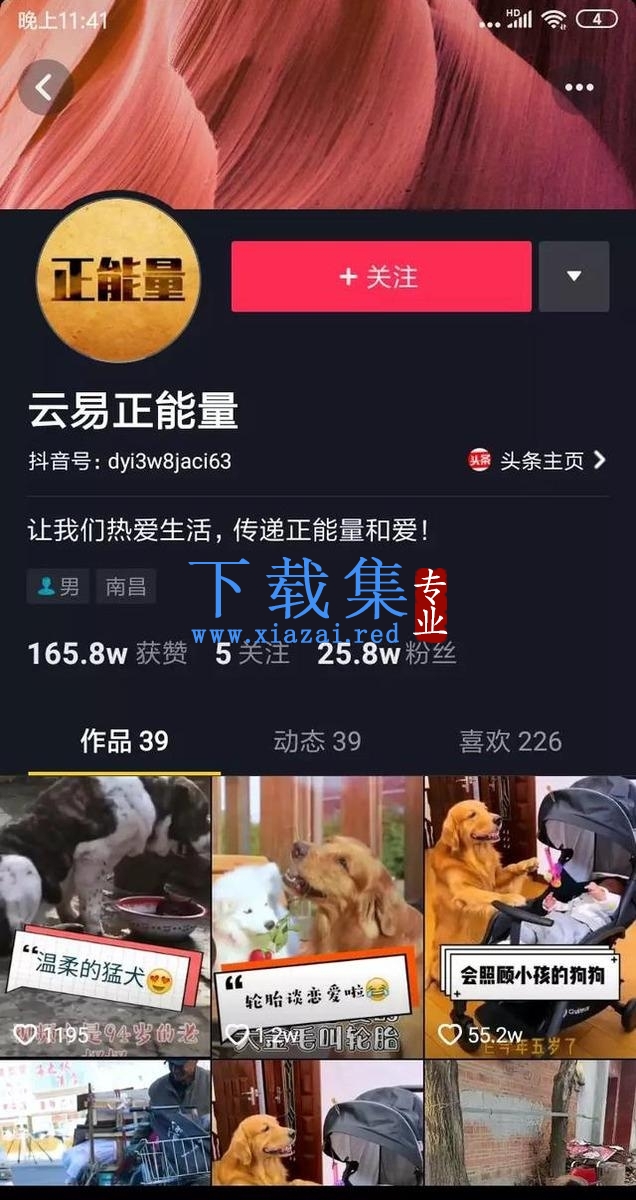Follow 云易正能量 with the 关注 button

(381, 276)
